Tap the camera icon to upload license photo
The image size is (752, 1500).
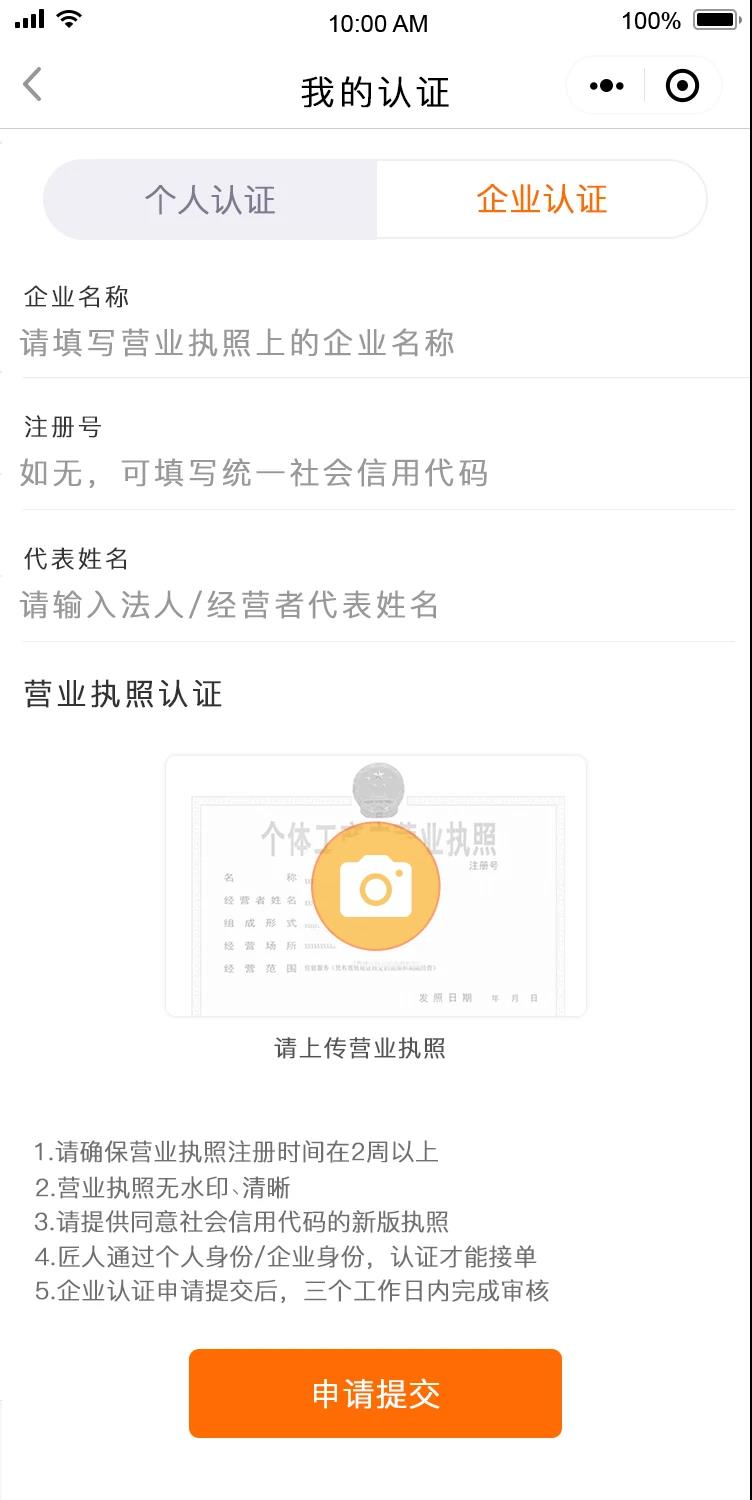point(375,886)
